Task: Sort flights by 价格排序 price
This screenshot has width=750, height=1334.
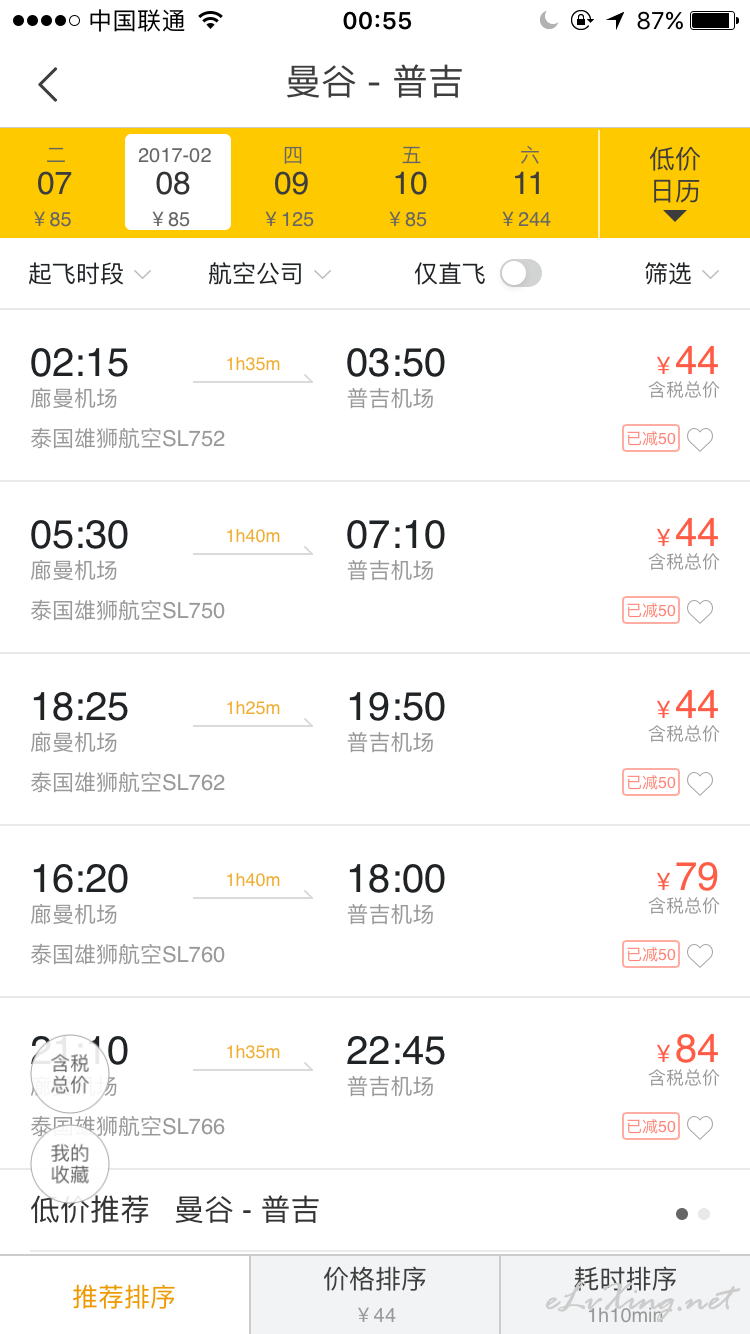Action: click(375, 1295)
